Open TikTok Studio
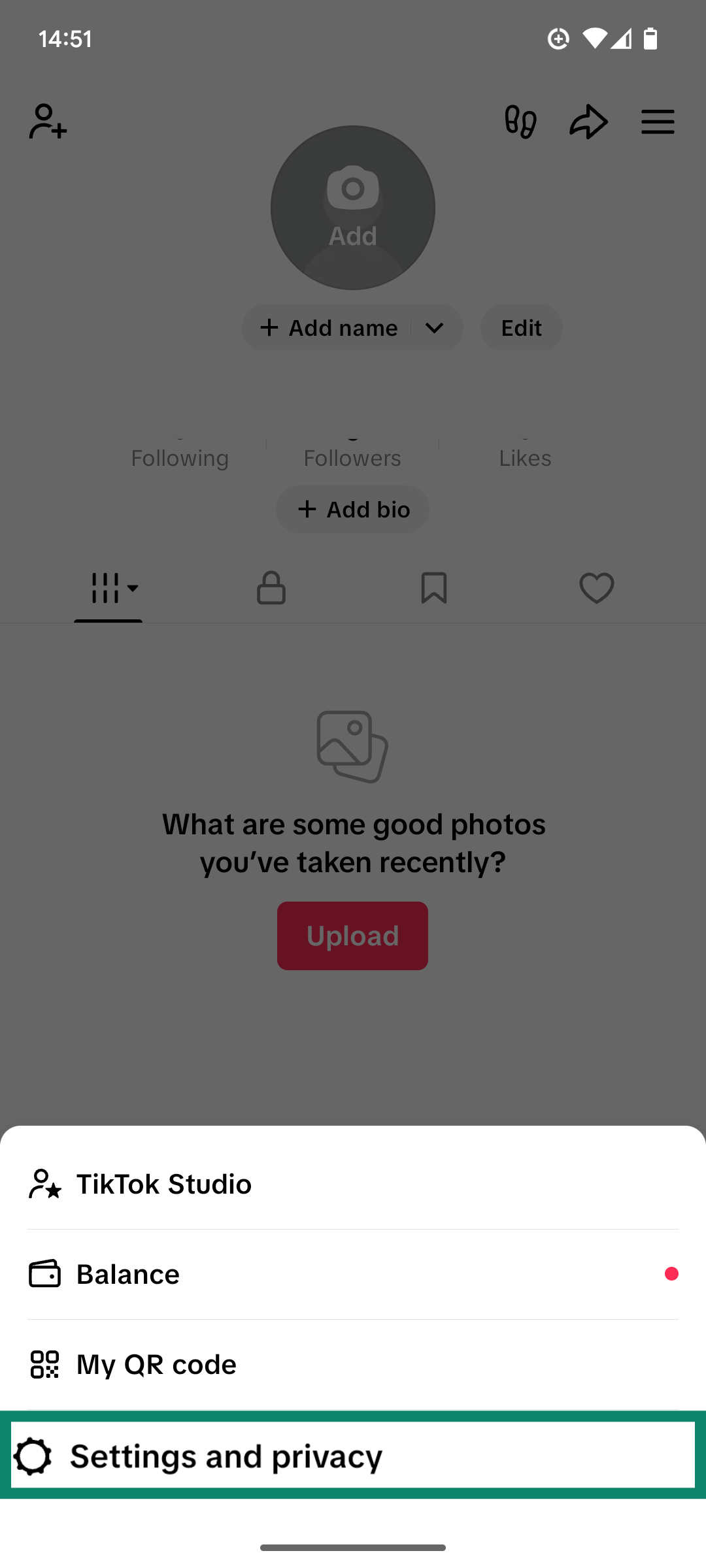This screenshot has width=706, height=1568. [163, 1184]
